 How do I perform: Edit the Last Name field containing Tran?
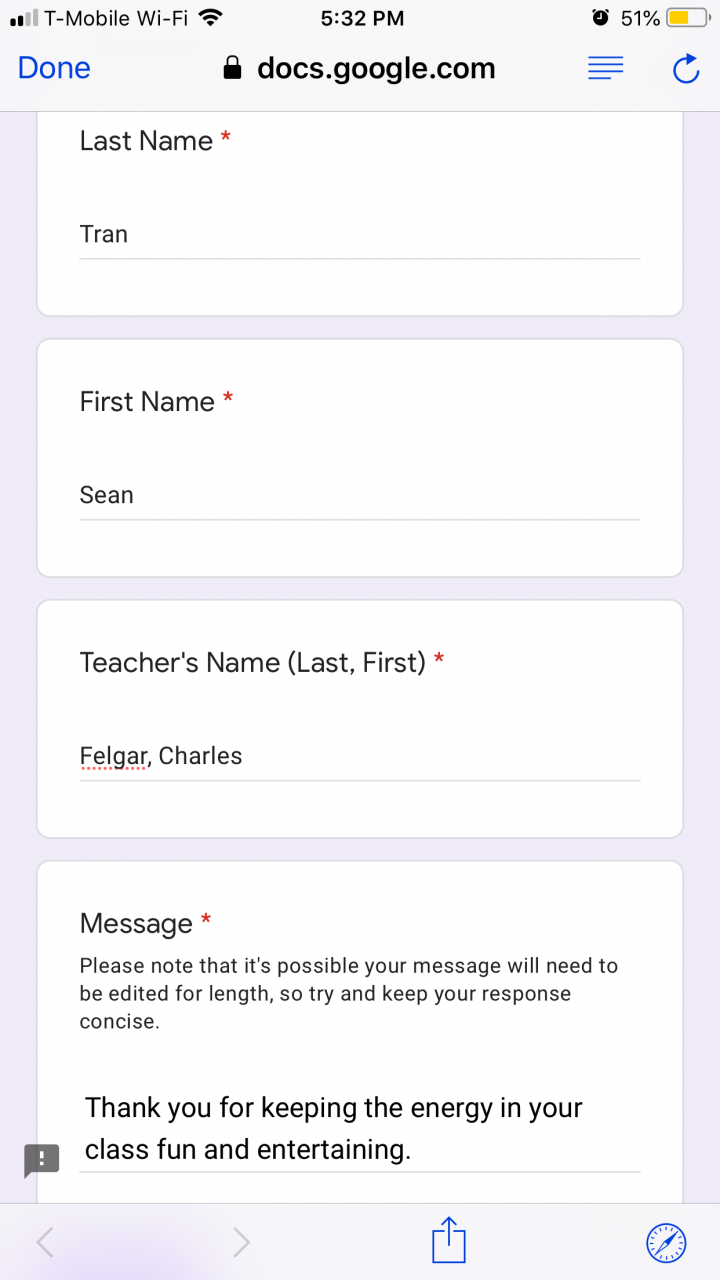click(359, 235)
